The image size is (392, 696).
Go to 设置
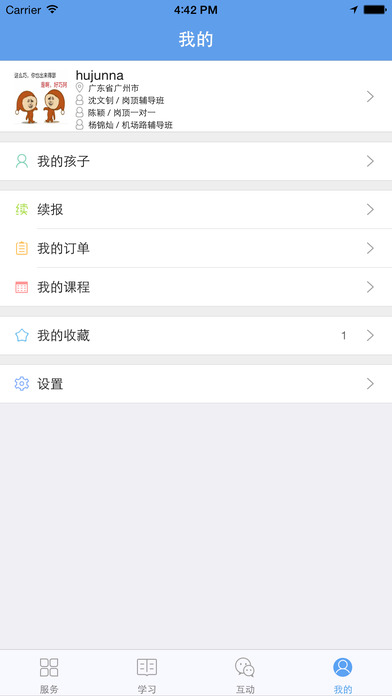pyautogui.click(x=196, y=384)
